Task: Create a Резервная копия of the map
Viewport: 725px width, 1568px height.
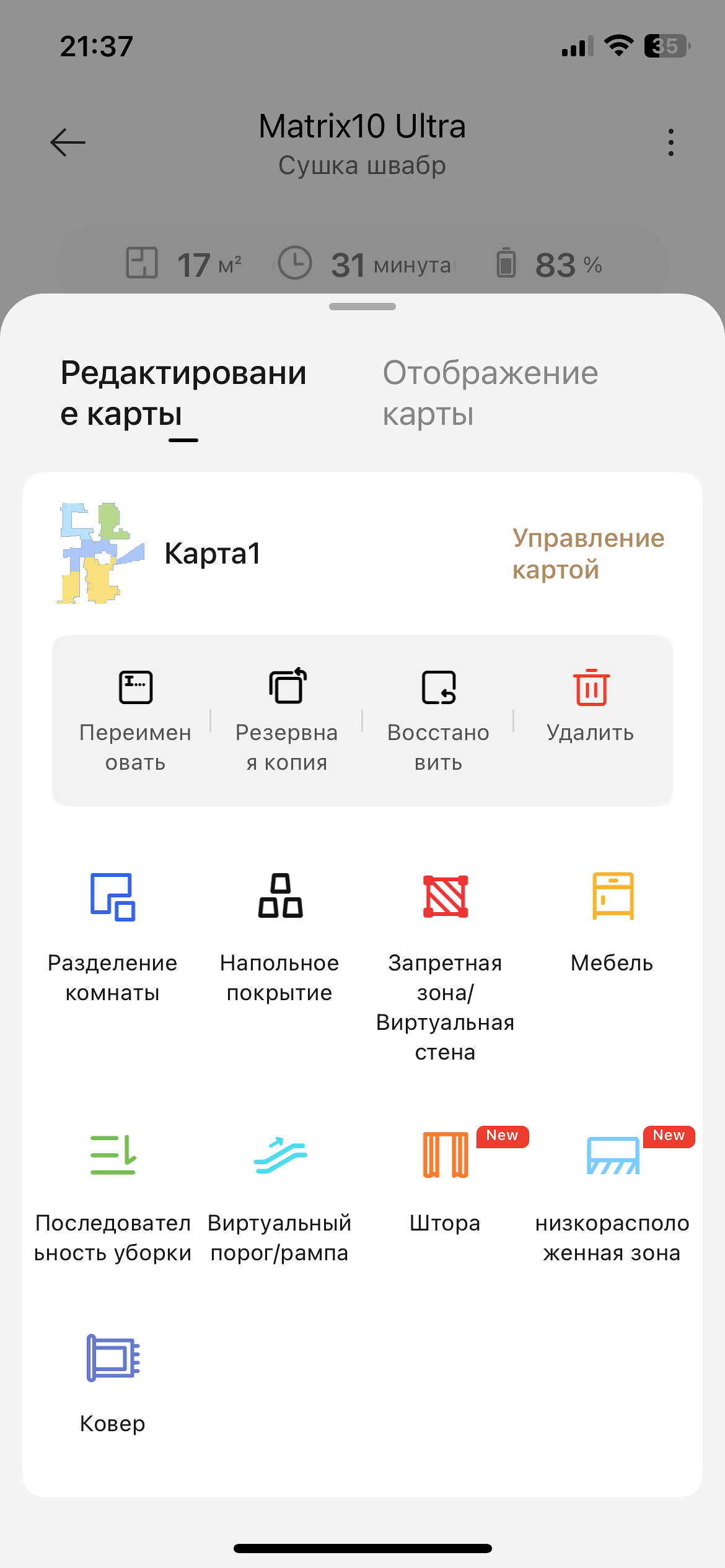Action: (287, 720)
